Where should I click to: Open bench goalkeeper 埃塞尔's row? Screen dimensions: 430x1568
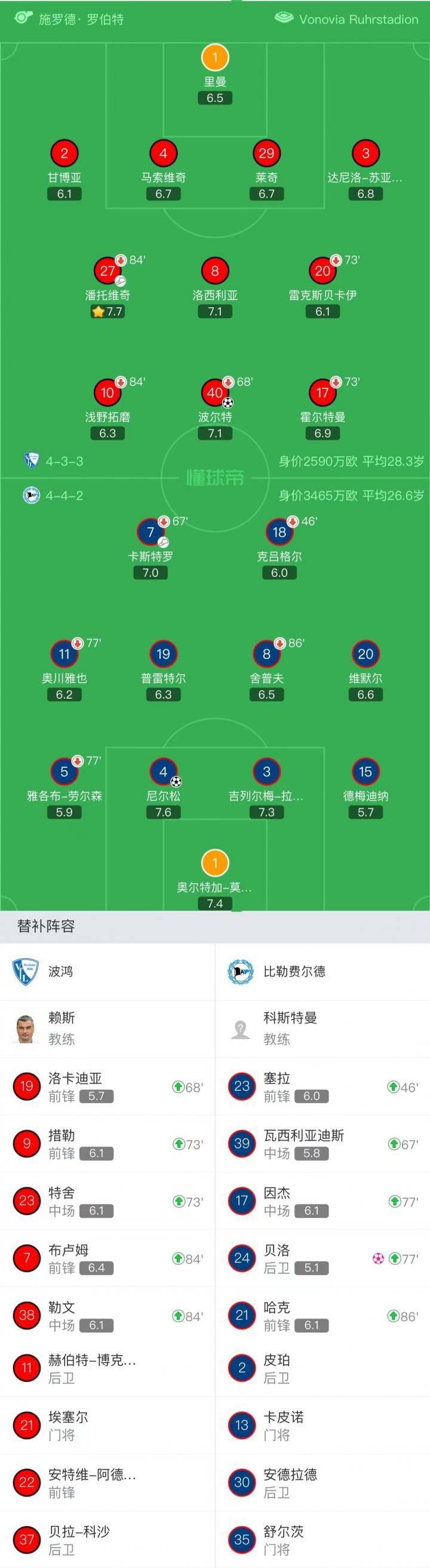click(x=107, y=1425)
